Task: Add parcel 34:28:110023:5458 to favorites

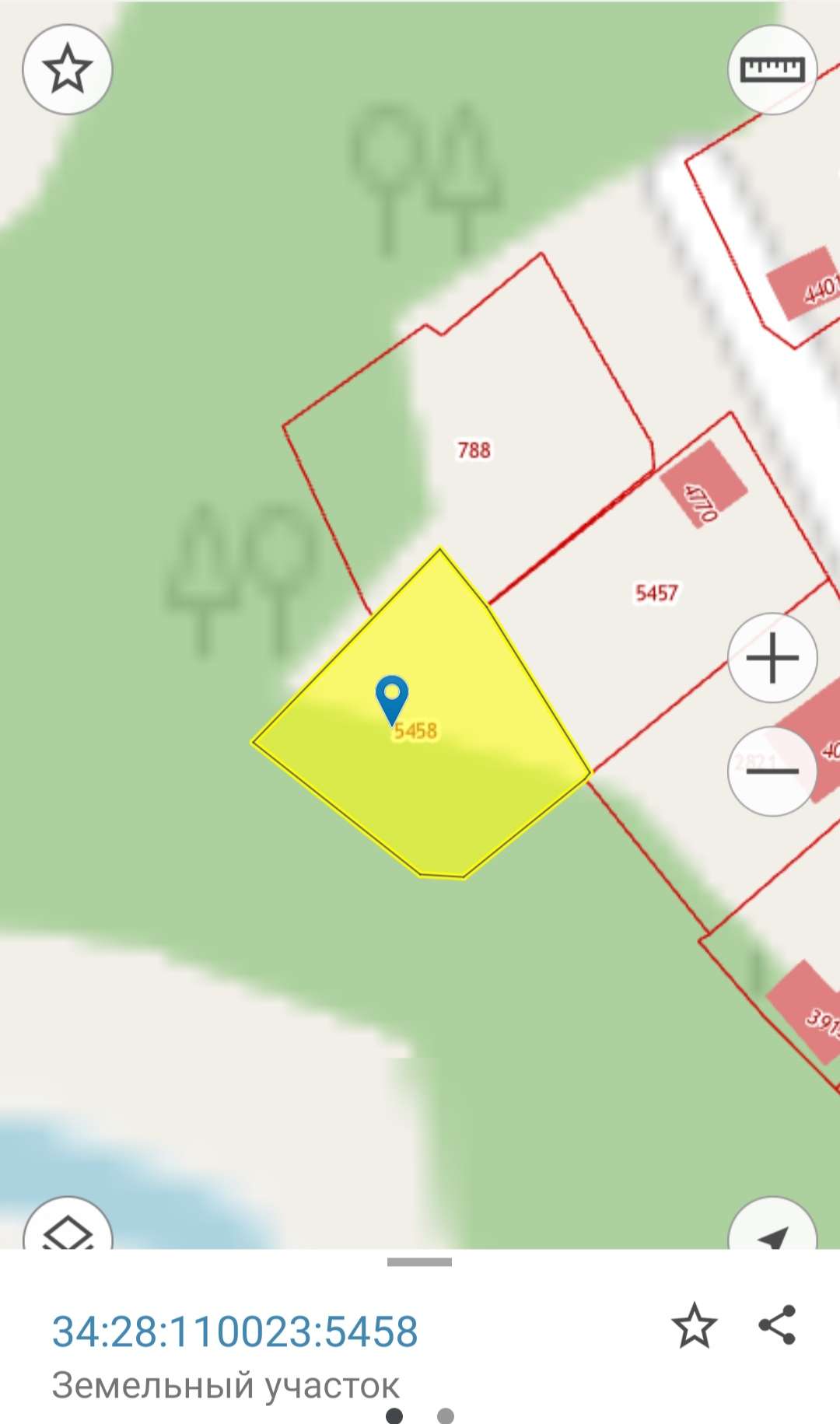Action: [694, 1326]
